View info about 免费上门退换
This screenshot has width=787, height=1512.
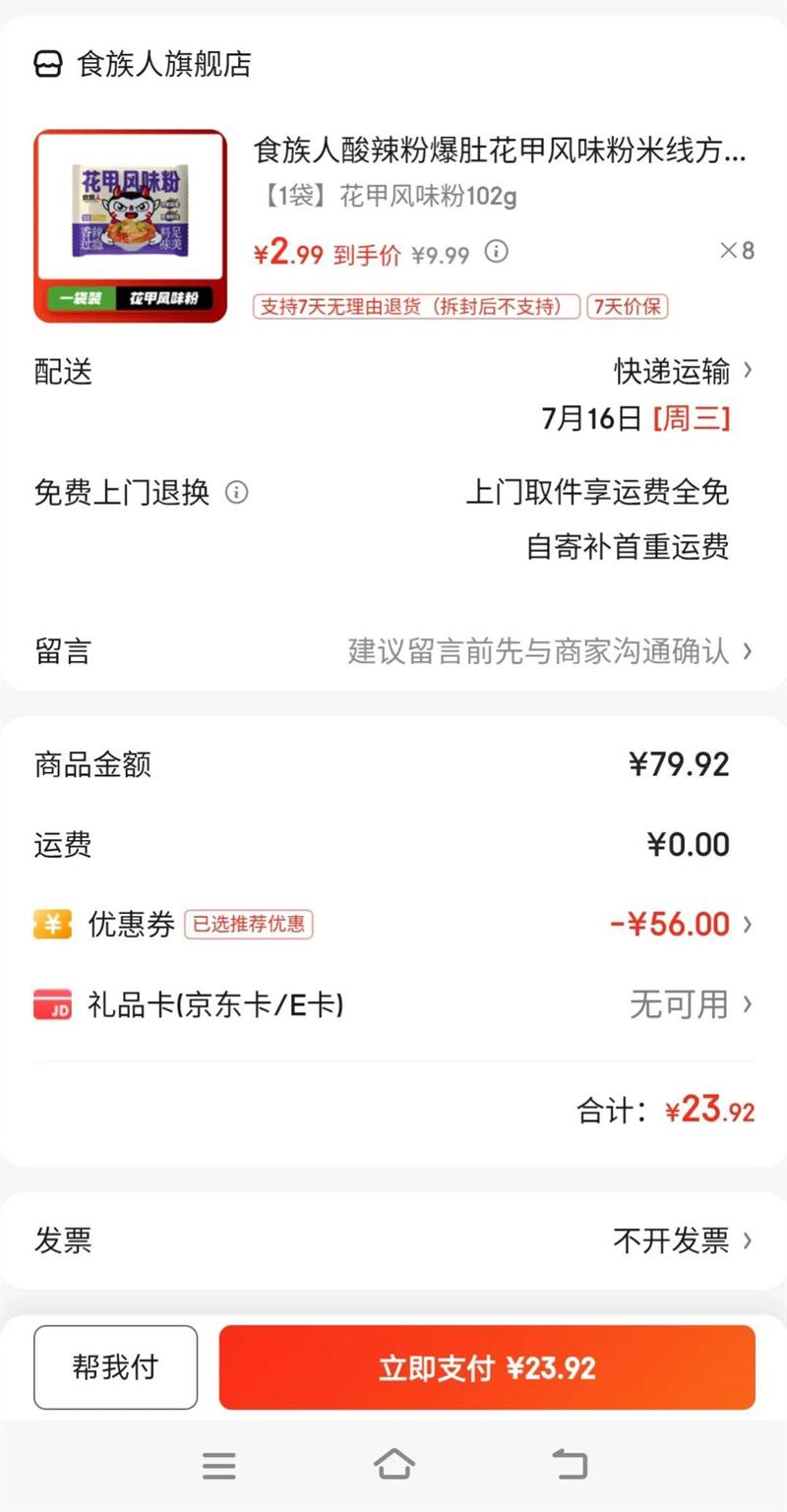[x=236, y=492]
